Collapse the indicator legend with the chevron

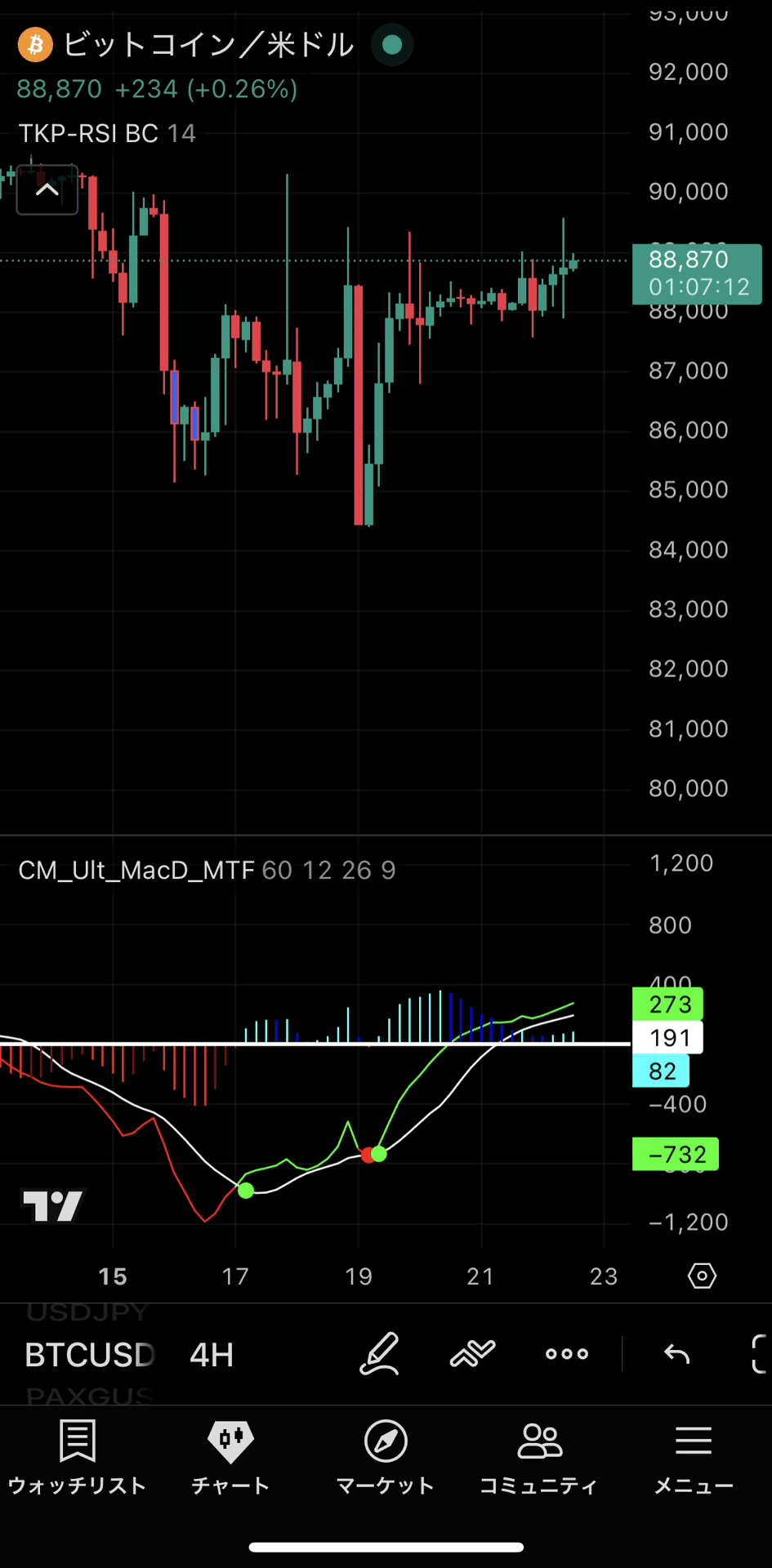pos(47,189)
